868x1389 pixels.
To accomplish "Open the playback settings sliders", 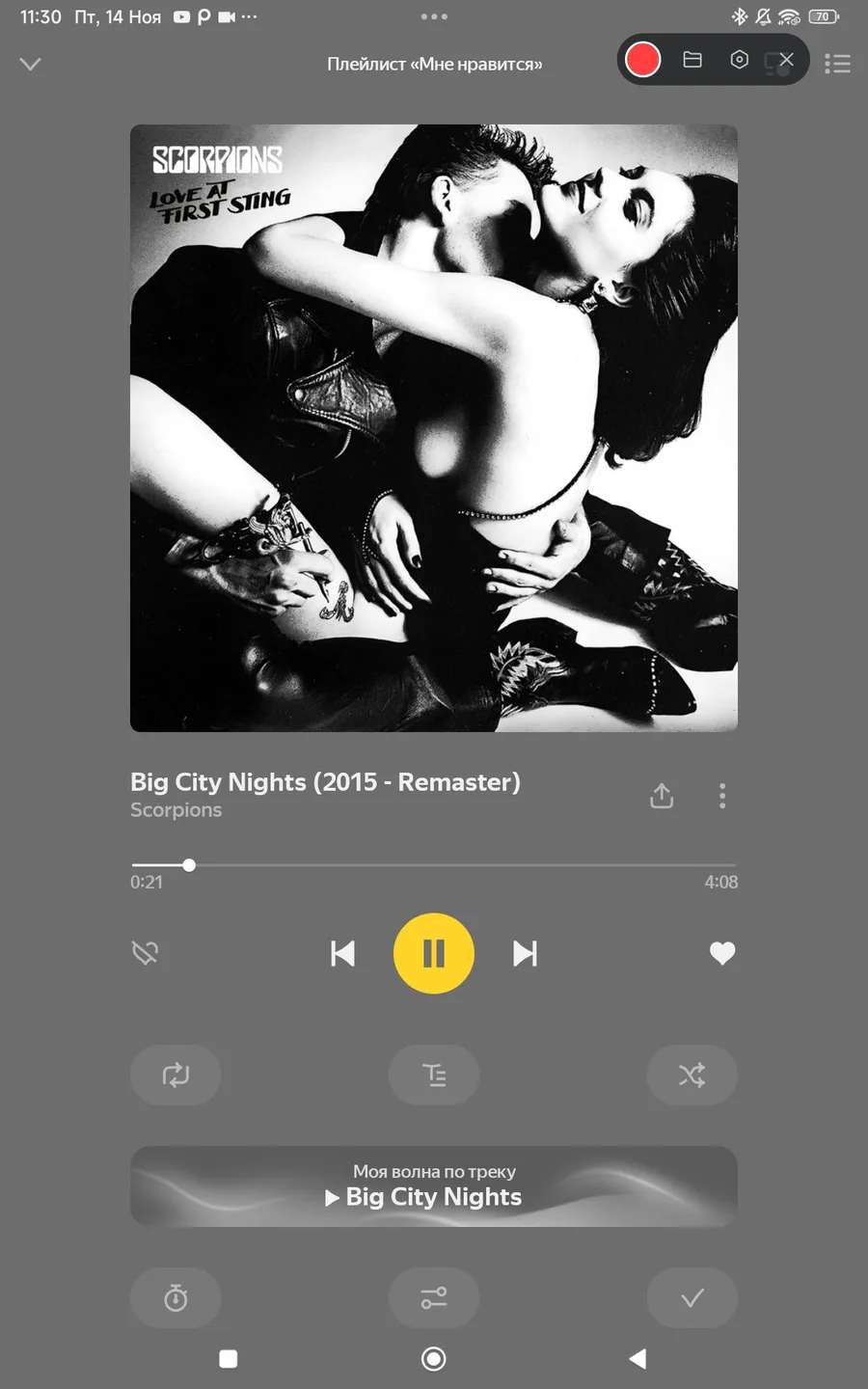I will point(434,1297).
